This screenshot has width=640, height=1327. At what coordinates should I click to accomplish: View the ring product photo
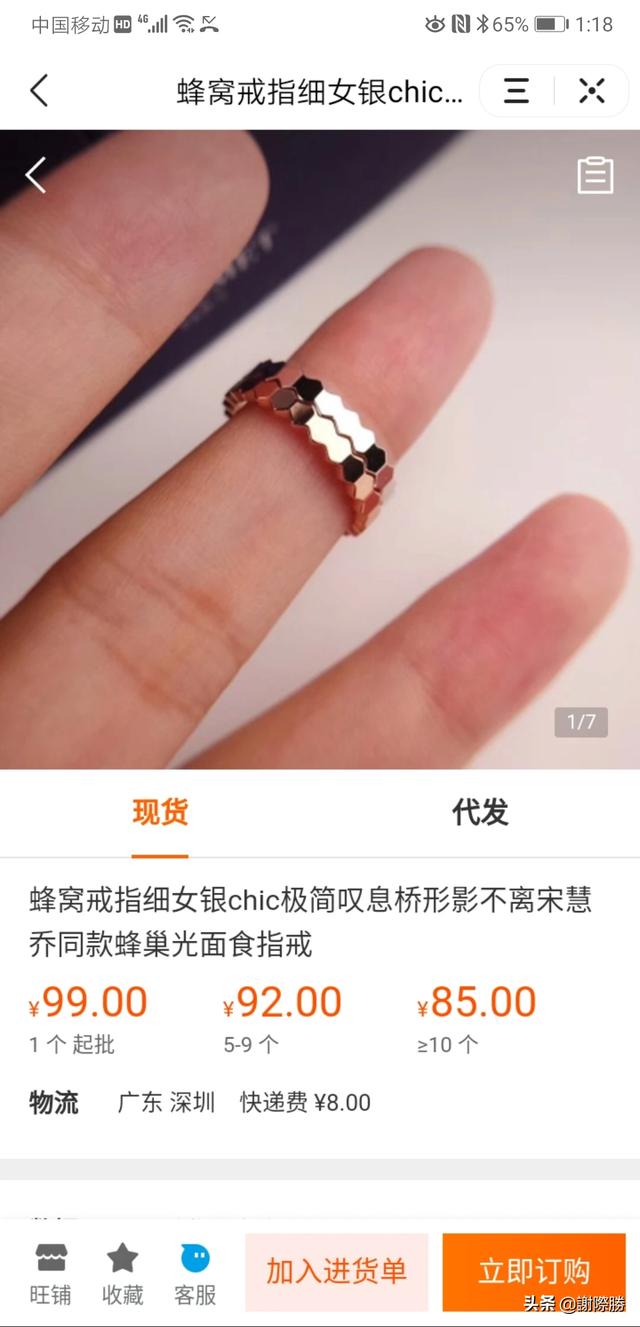(x=320, y=450)
